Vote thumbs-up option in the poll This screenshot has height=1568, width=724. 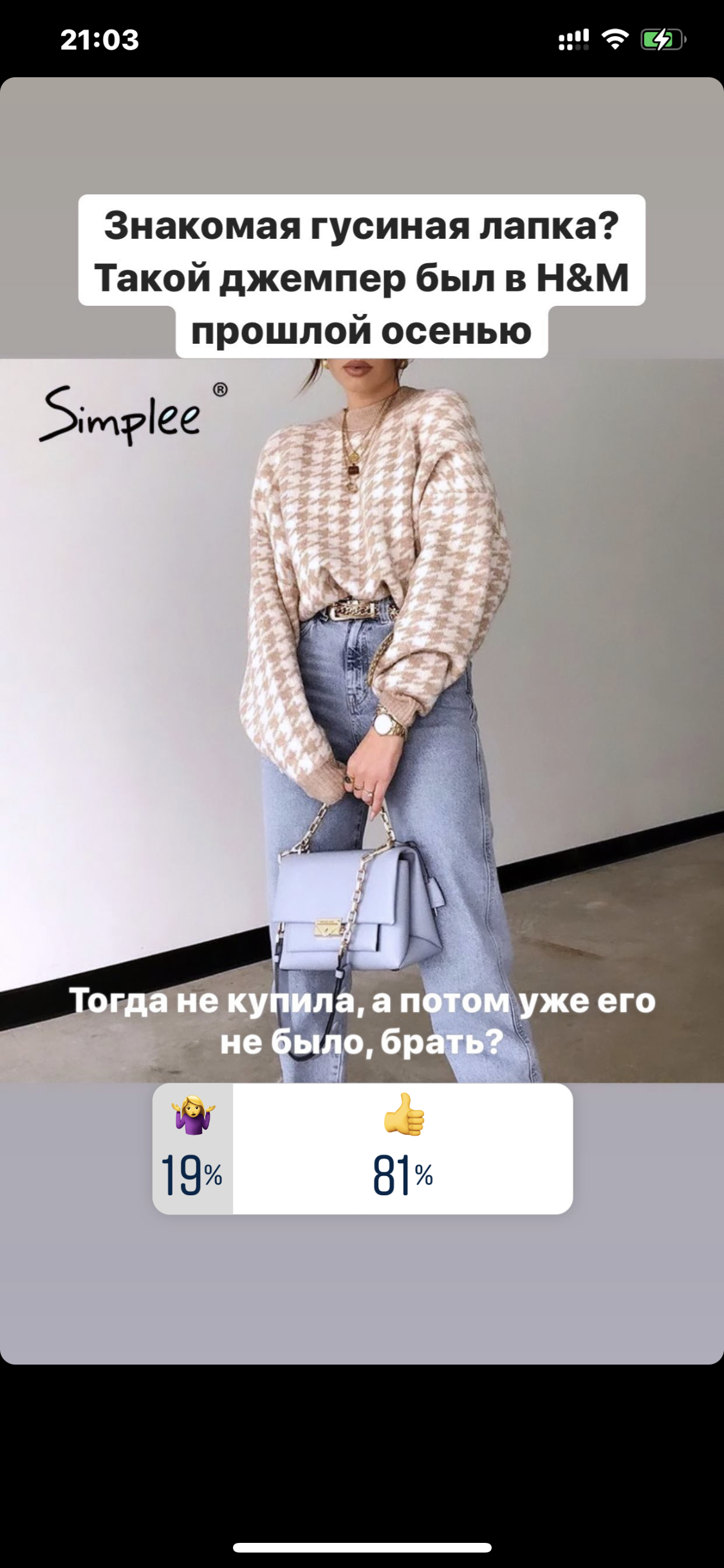[403, 1149]
